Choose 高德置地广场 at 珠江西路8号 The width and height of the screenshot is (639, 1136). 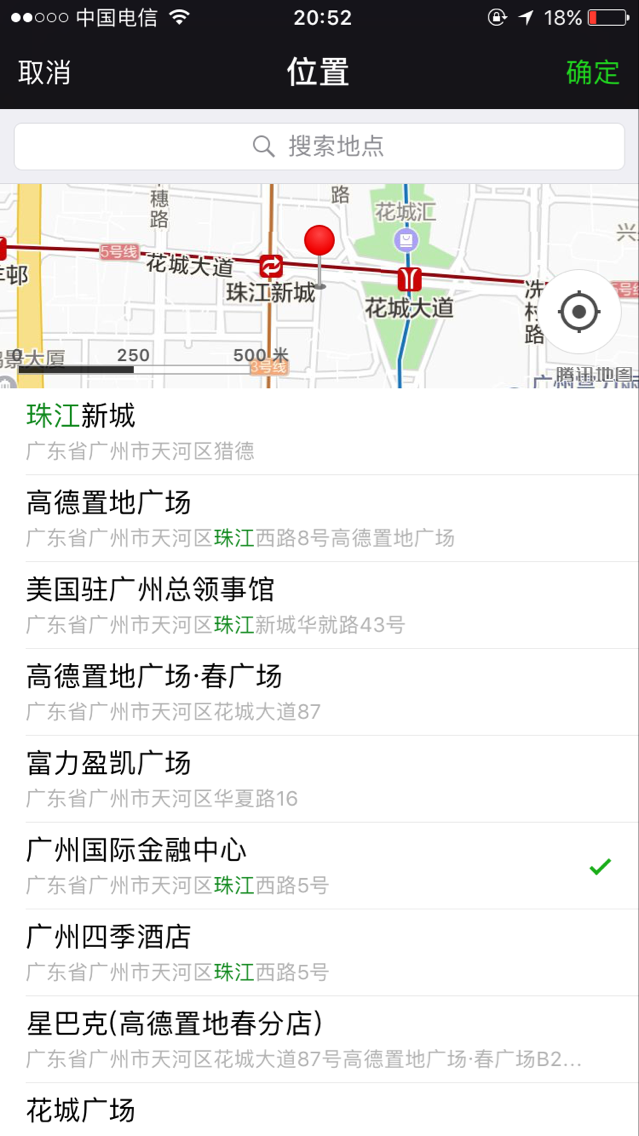pos(319,518)
